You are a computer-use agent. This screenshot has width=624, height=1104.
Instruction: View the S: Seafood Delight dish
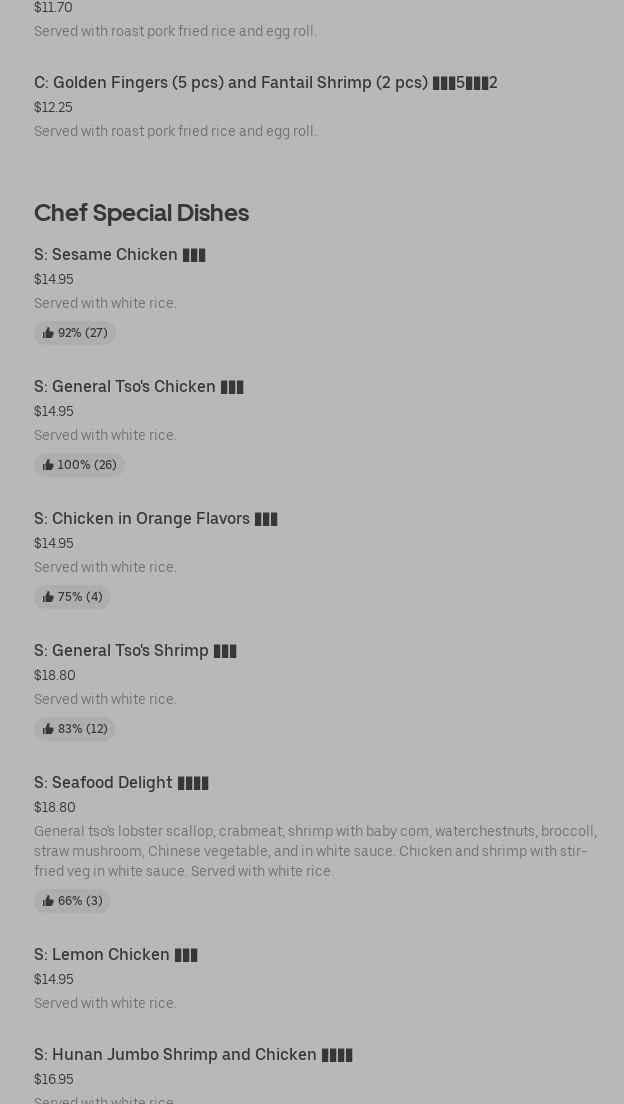click(121, 783)
